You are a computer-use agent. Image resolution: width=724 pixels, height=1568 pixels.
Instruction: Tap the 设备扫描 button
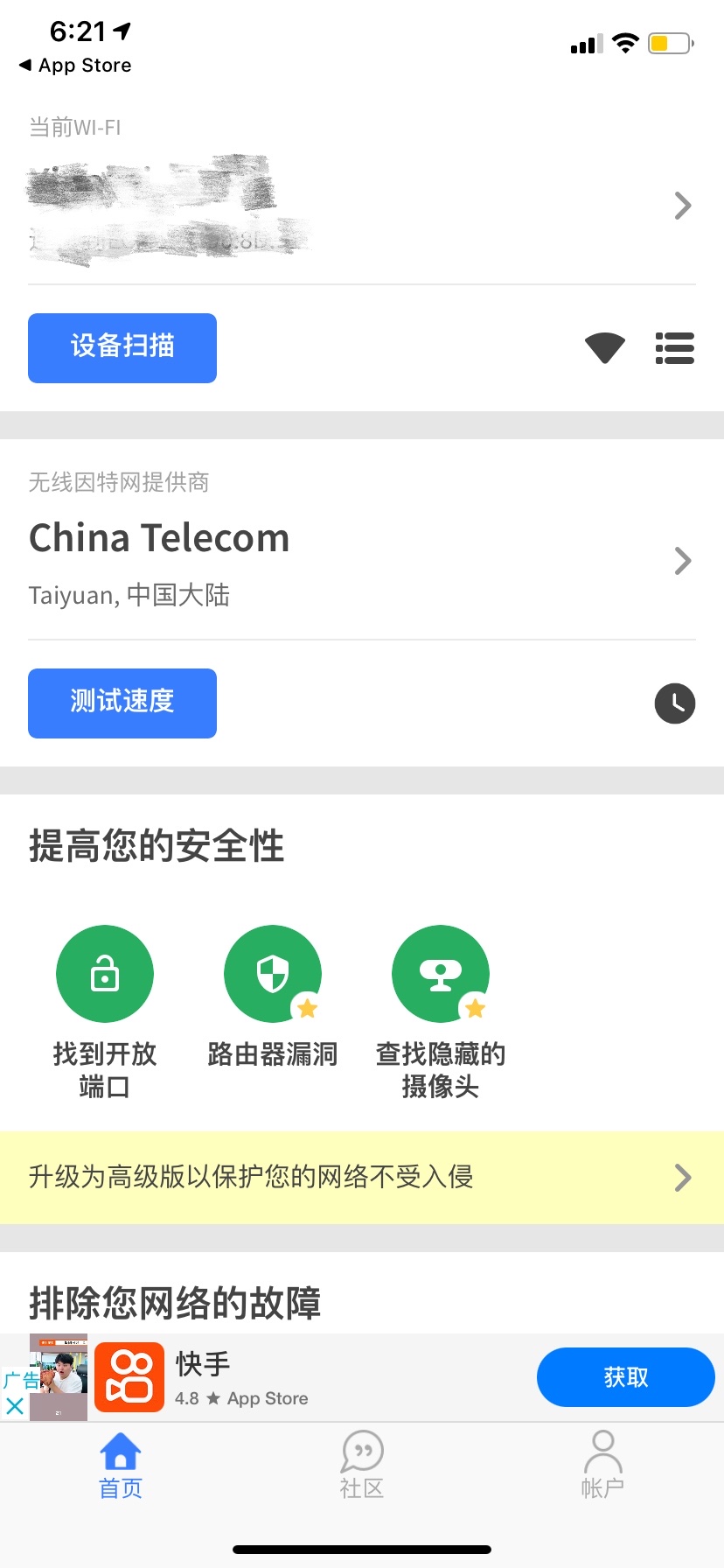[x=122, y=348]
